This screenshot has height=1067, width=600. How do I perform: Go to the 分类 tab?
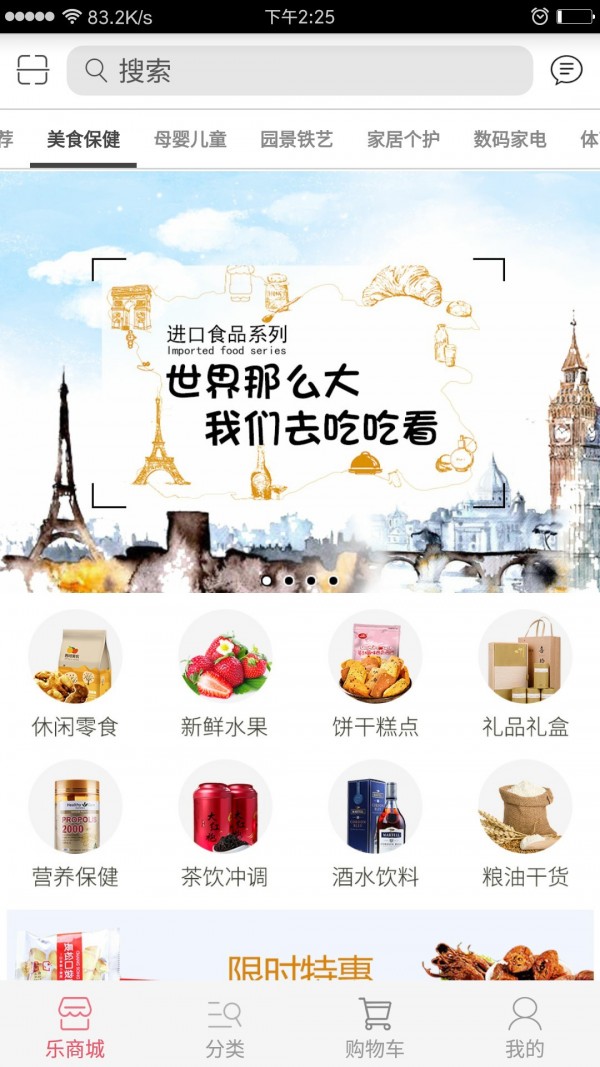point(225,1027)
